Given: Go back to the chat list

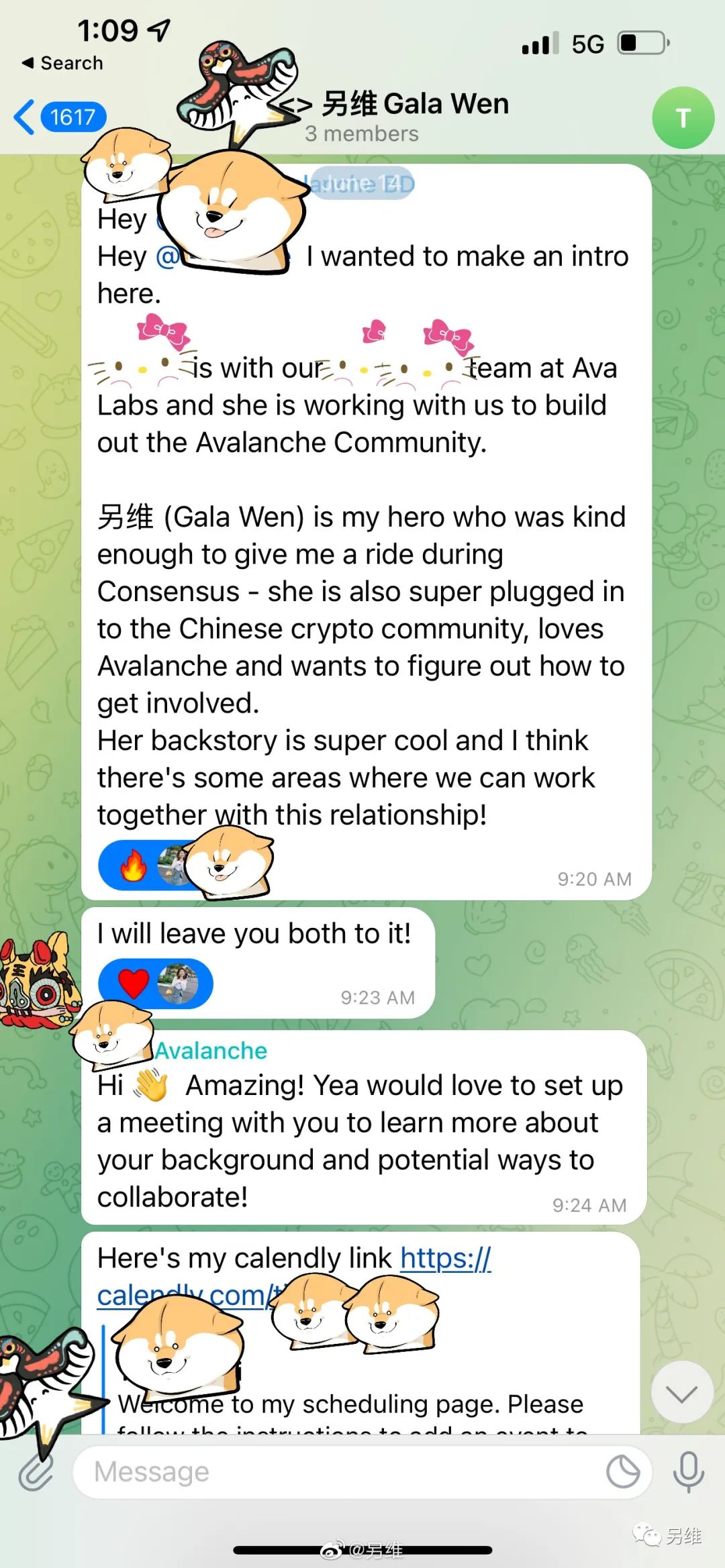Looking at the screenshot, I should tap(59, 117).
